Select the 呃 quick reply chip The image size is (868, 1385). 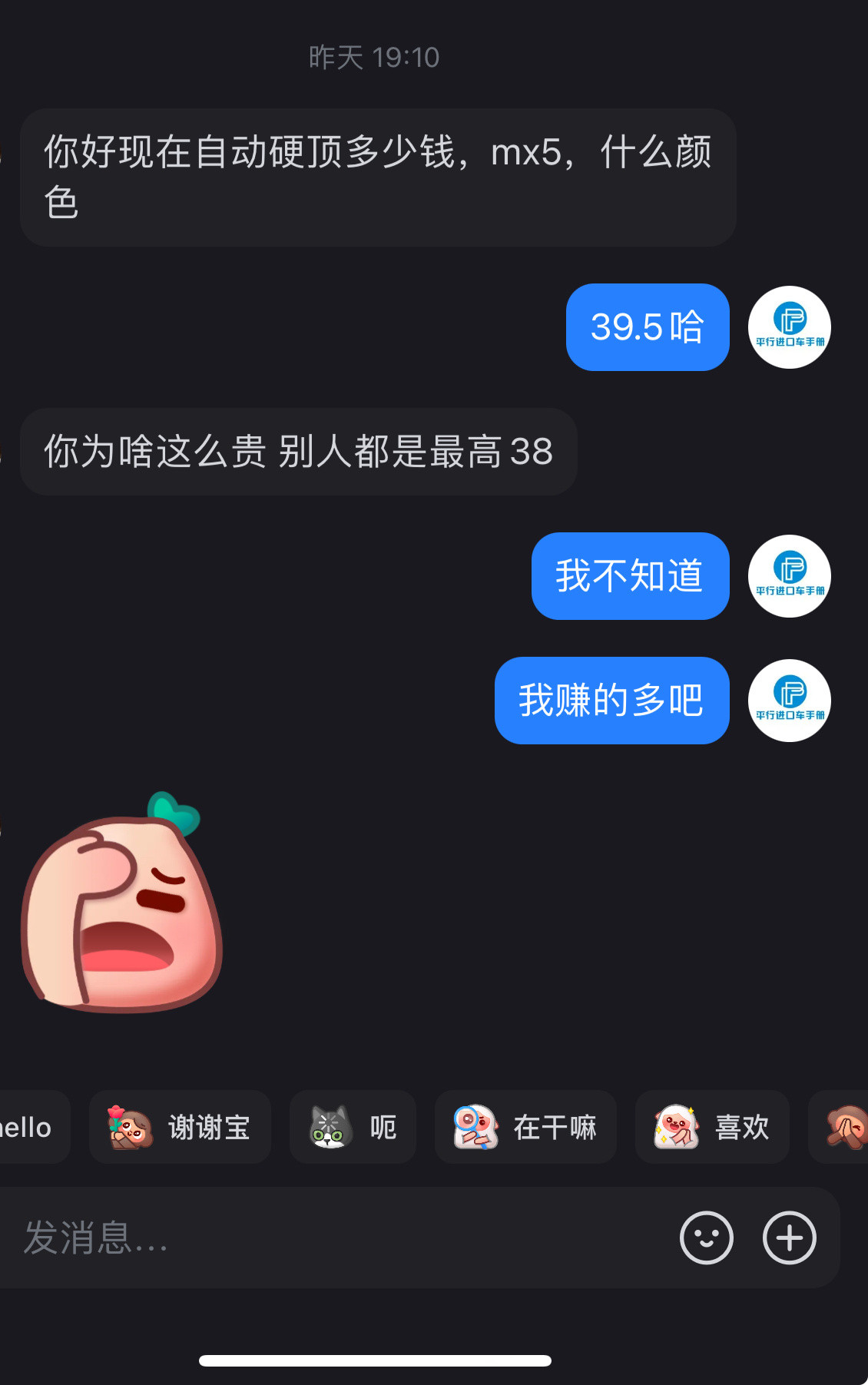tap(353, 1127)
